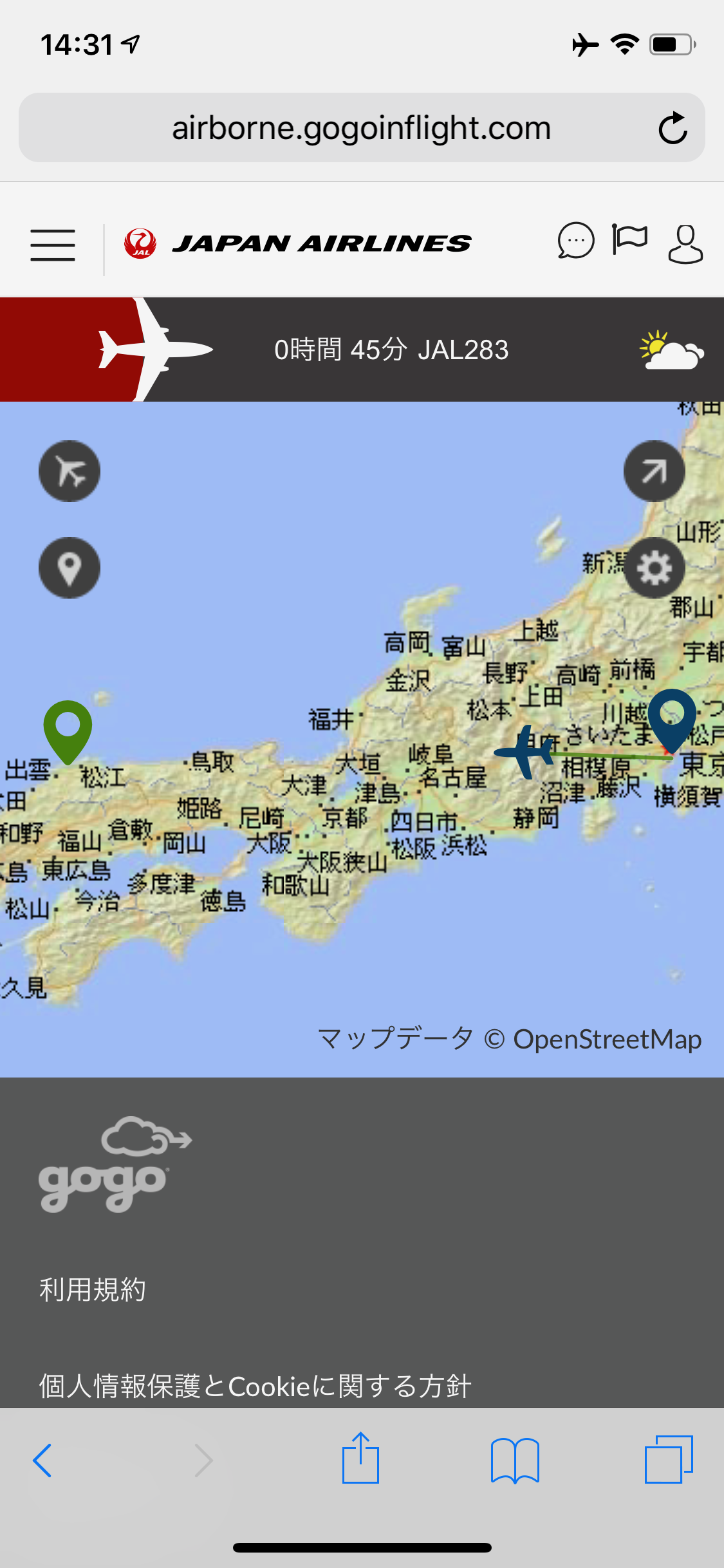Tap the flag language icon

coord(629,240)
